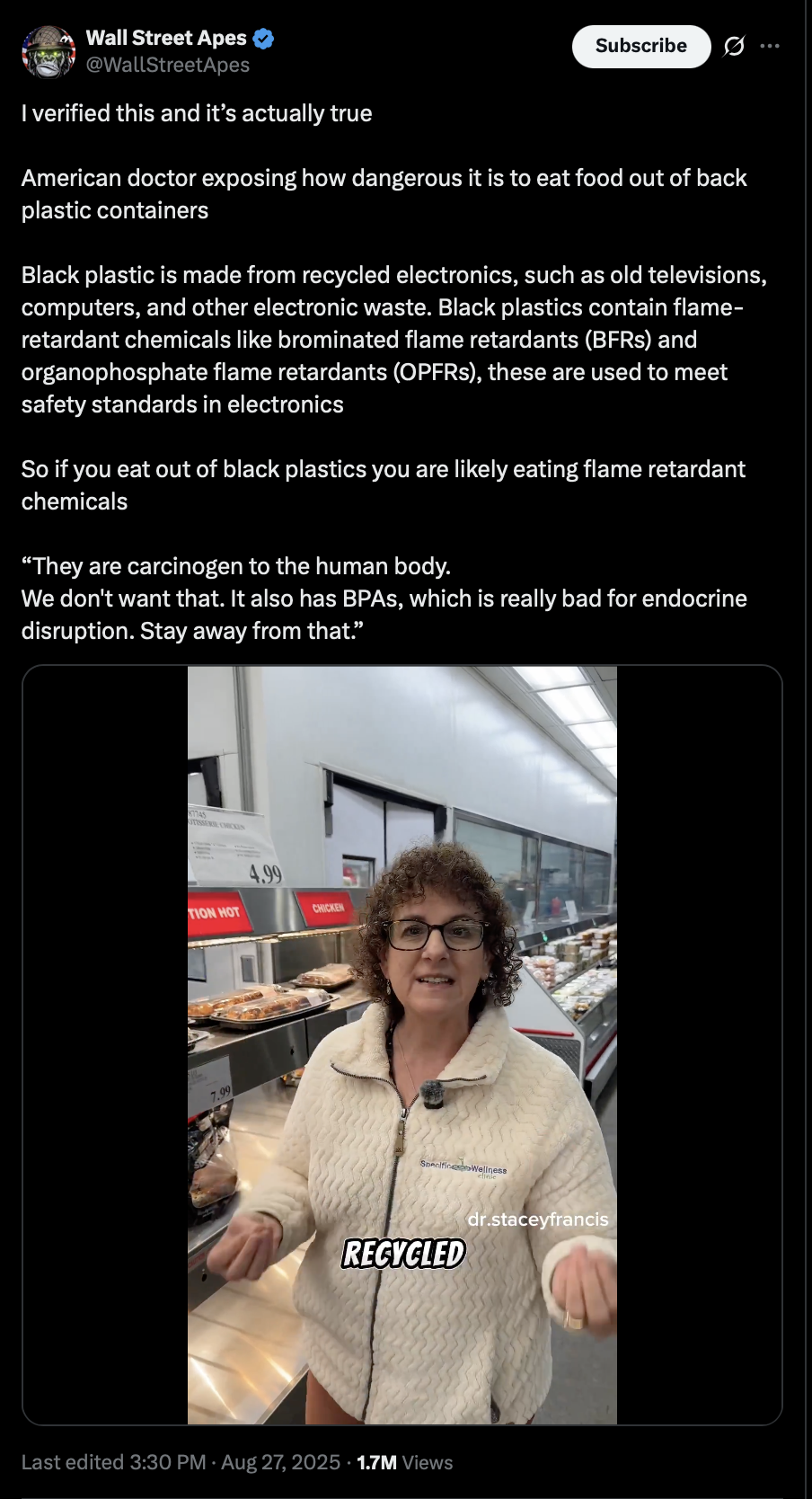Screen dimensions: 812x1499
Task: Subscribe to Wall Street Apes
Action: (640, 46)
